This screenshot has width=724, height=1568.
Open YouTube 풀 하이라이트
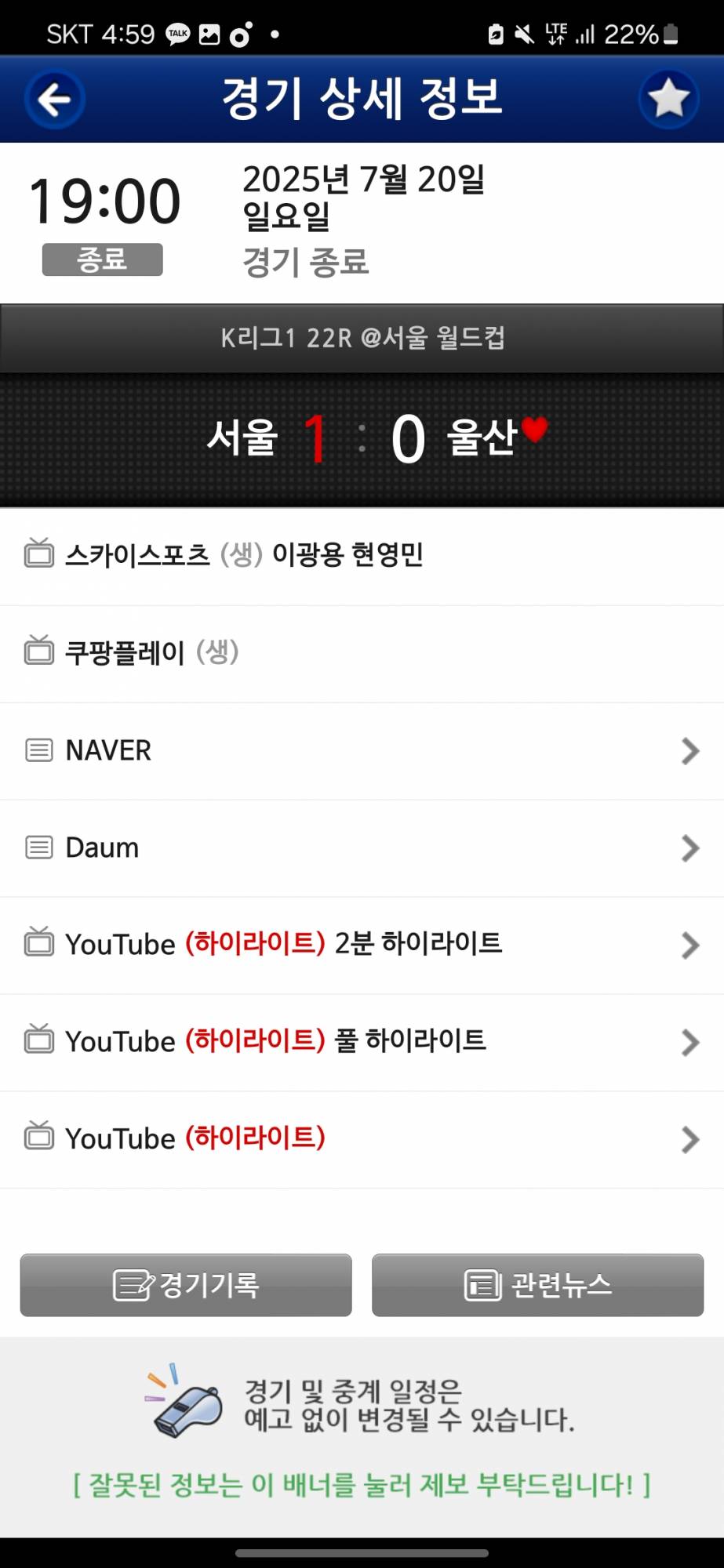(x=362, y=1042)
